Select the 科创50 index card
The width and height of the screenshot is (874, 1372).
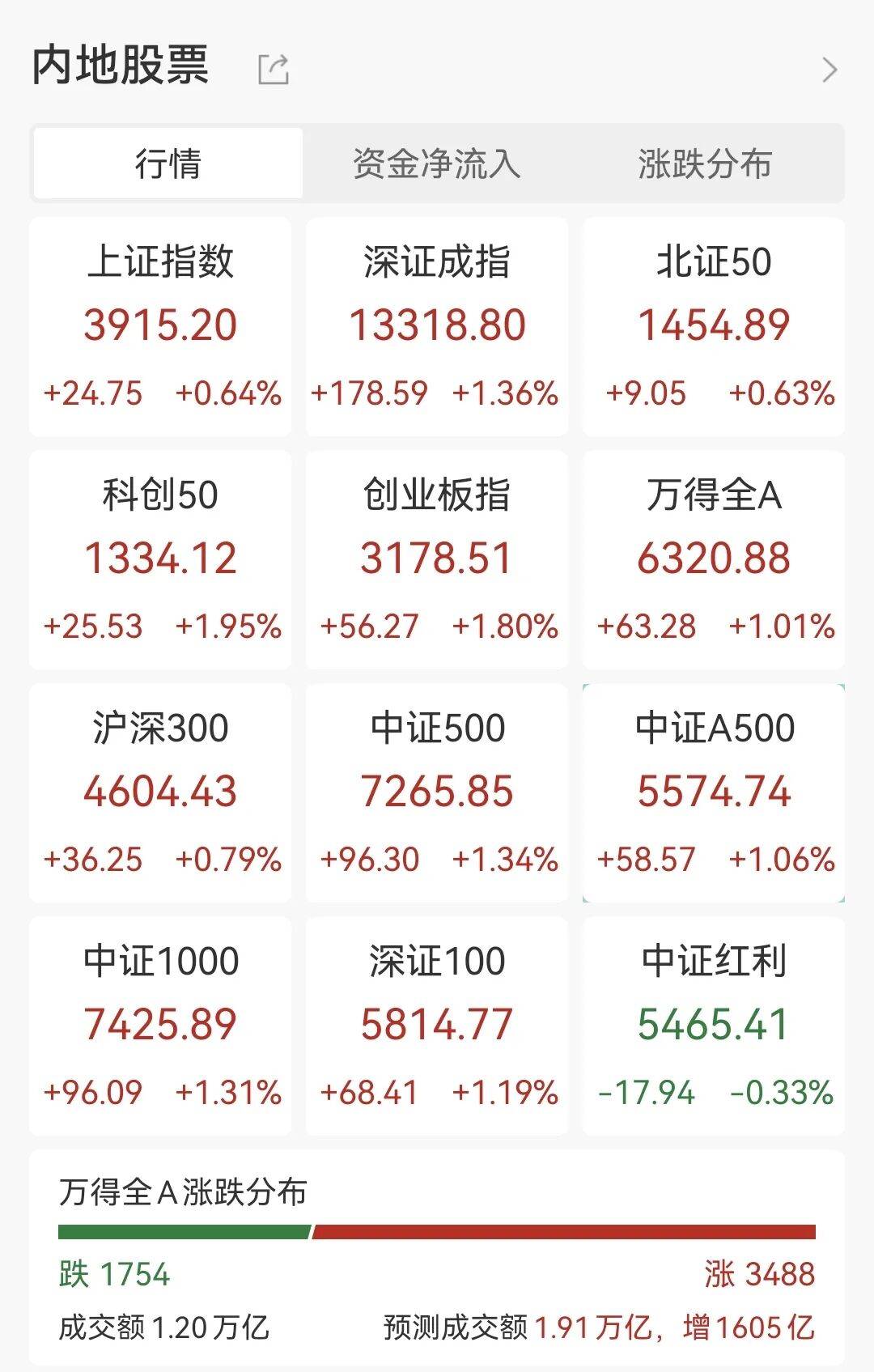coord(159,559)
